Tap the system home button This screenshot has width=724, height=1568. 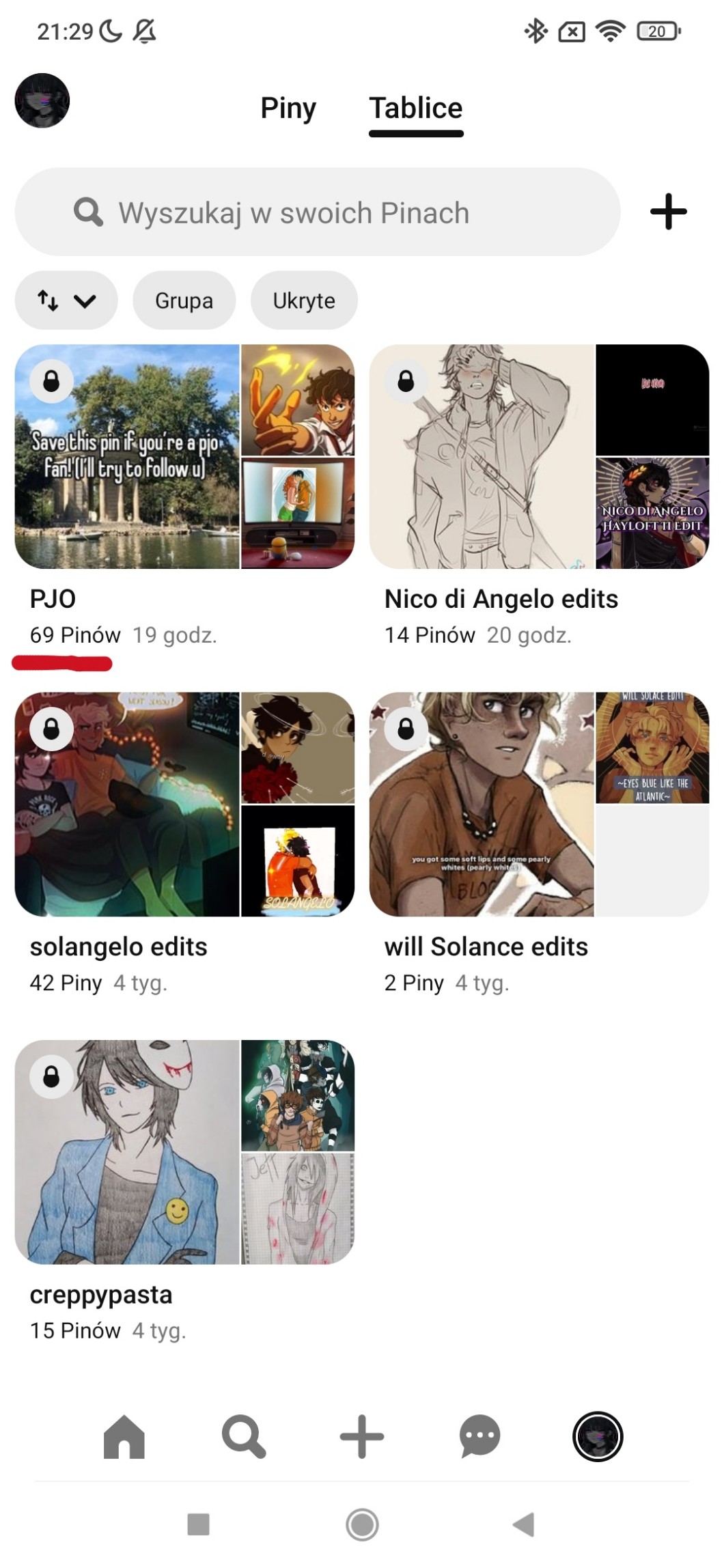(362, 1524)
